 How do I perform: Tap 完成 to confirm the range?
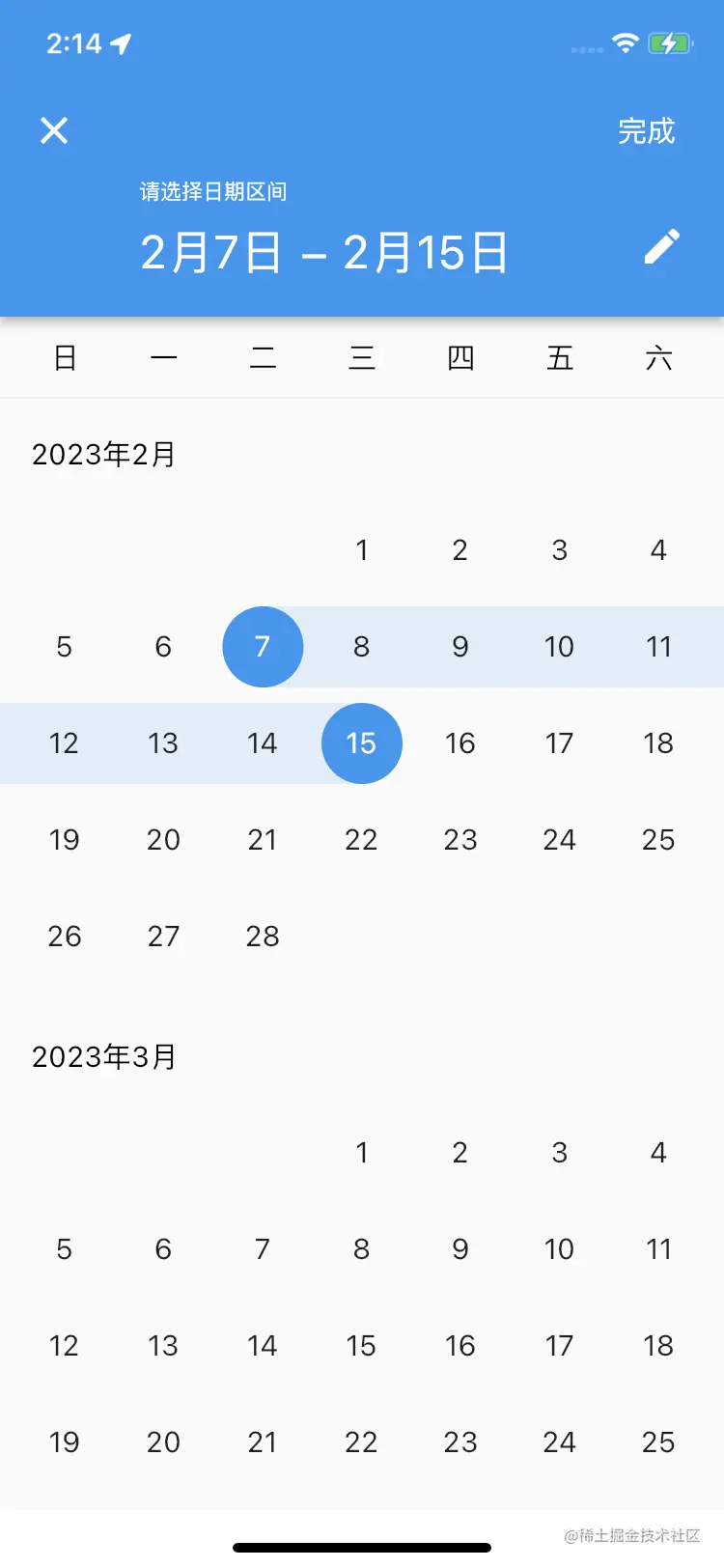[x=646, y=130]
